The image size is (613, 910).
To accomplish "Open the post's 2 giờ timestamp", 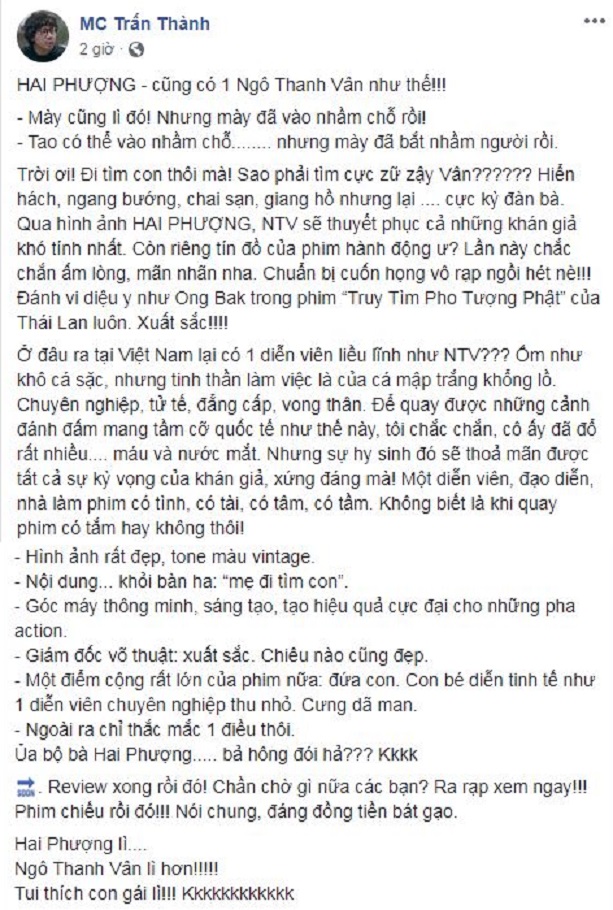I will click(96, 48).
